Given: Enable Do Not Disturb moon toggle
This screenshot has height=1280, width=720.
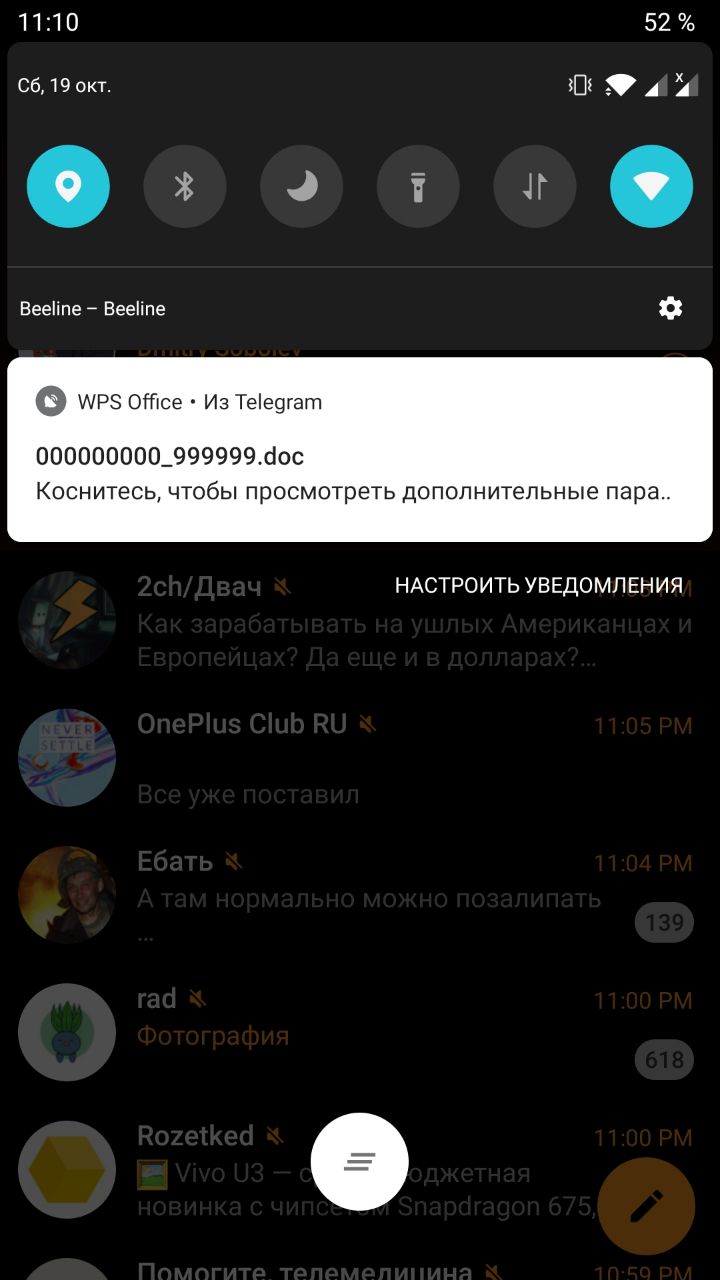Looking at the screenshot, I should 301,186.
